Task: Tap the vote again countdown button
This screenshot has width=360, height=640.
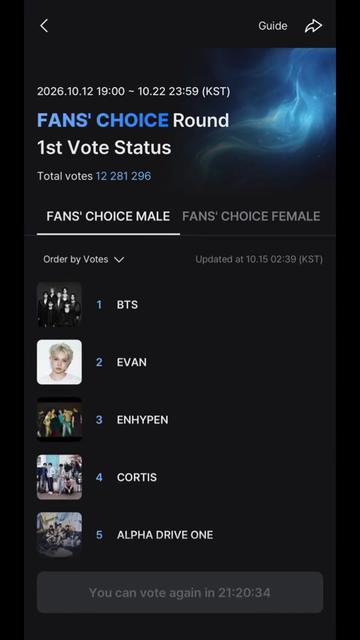Action: [180, 592]
